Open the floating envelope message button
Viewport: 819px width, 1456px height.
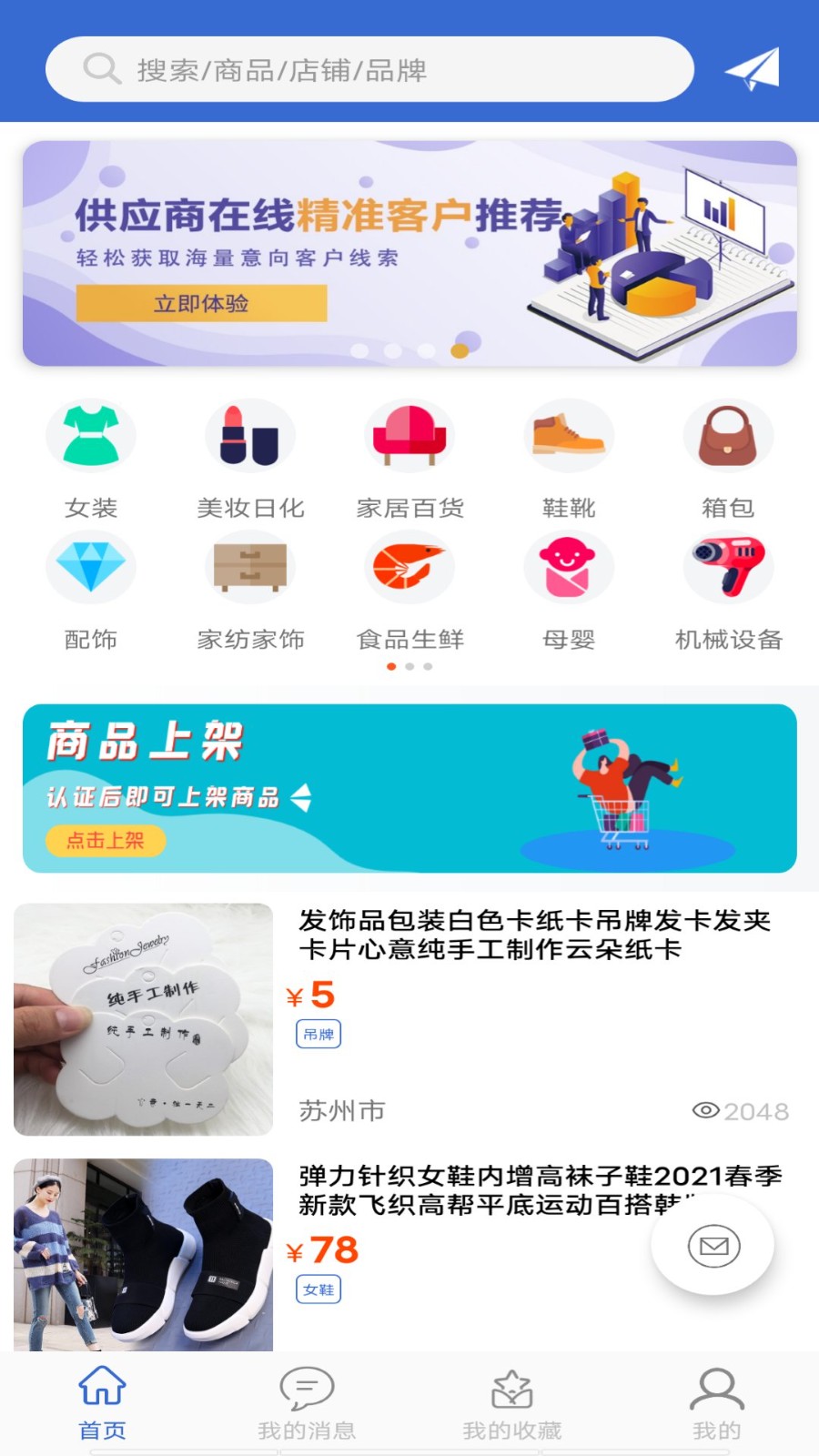[x=713, y=1246]
